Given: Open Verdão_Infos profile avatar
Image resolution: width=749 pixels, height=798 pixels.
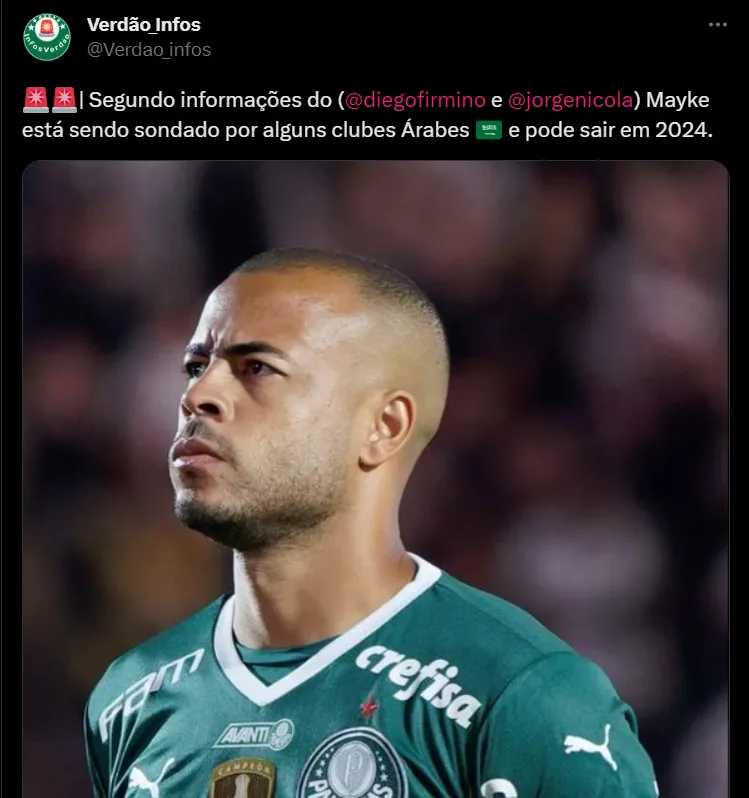Looking at the screenshot, I should tap(47, 37).
